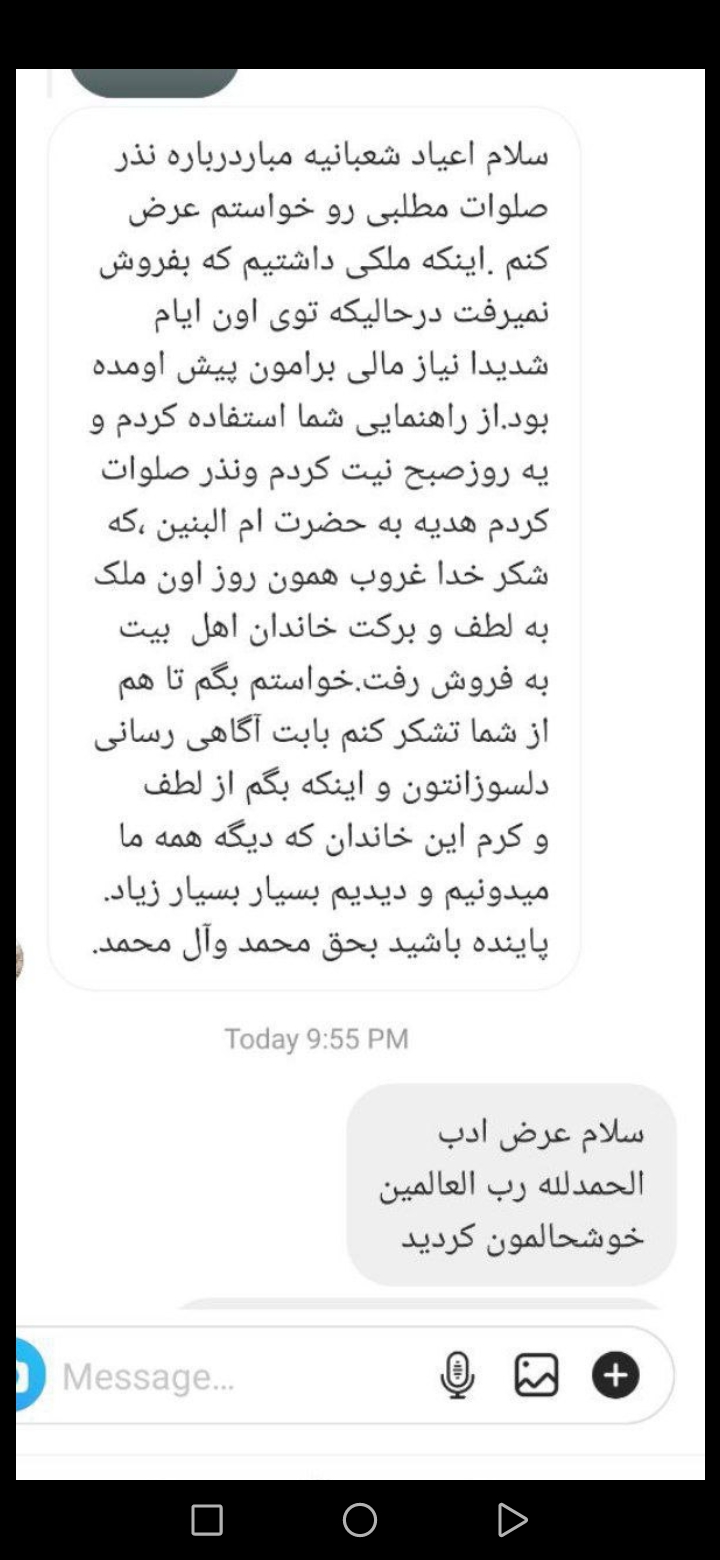Go to the system home screen

[x=360, y=1520]
